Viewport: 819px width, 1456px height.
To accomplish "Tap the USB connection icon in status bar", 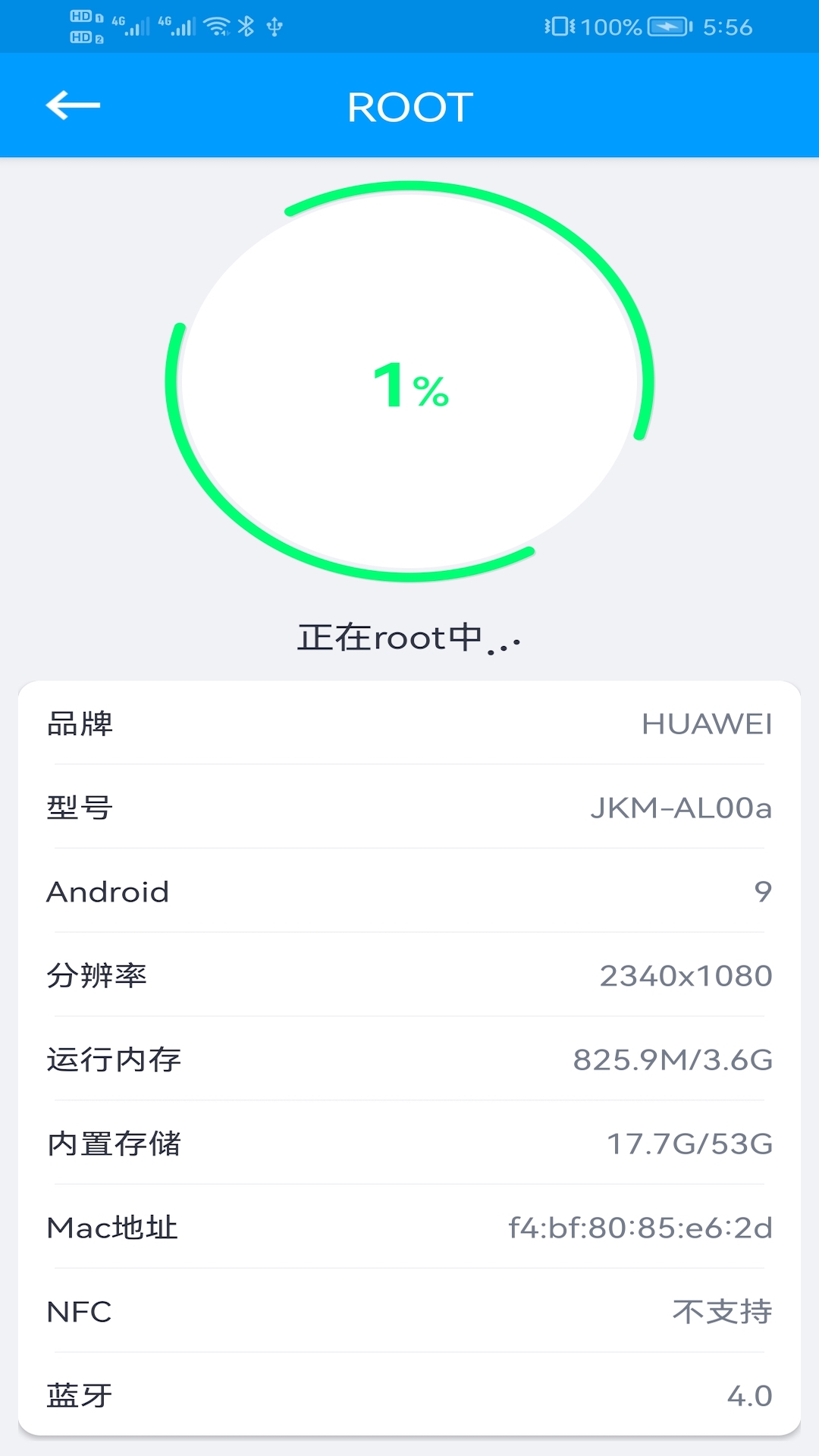I will click(x=278, y=24).
